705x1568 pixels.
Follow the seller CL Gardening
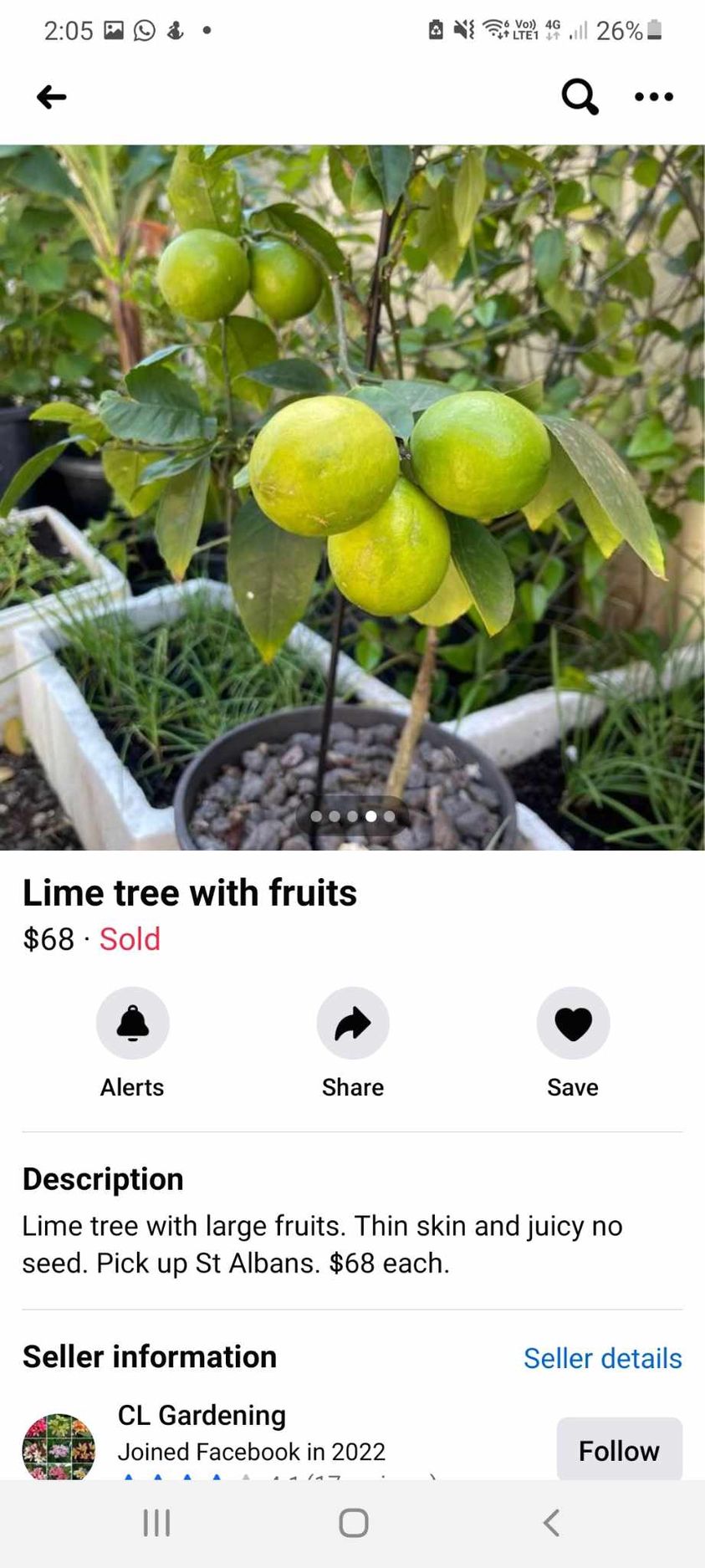619,1450
